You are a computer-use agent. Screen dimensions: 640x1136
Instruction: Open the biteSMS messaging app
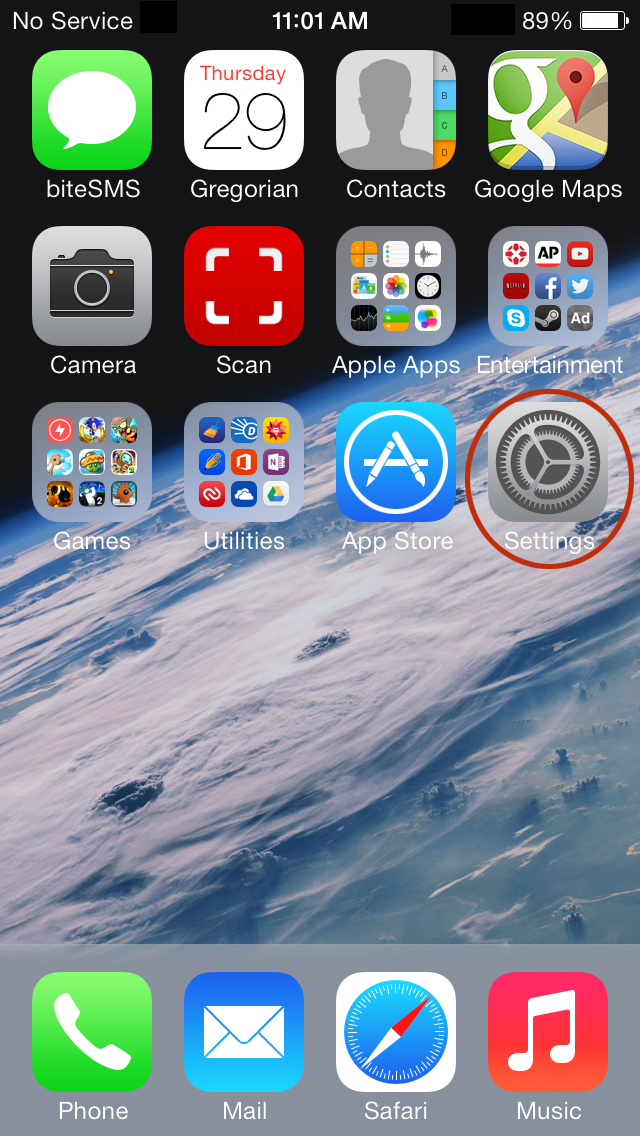92,110
